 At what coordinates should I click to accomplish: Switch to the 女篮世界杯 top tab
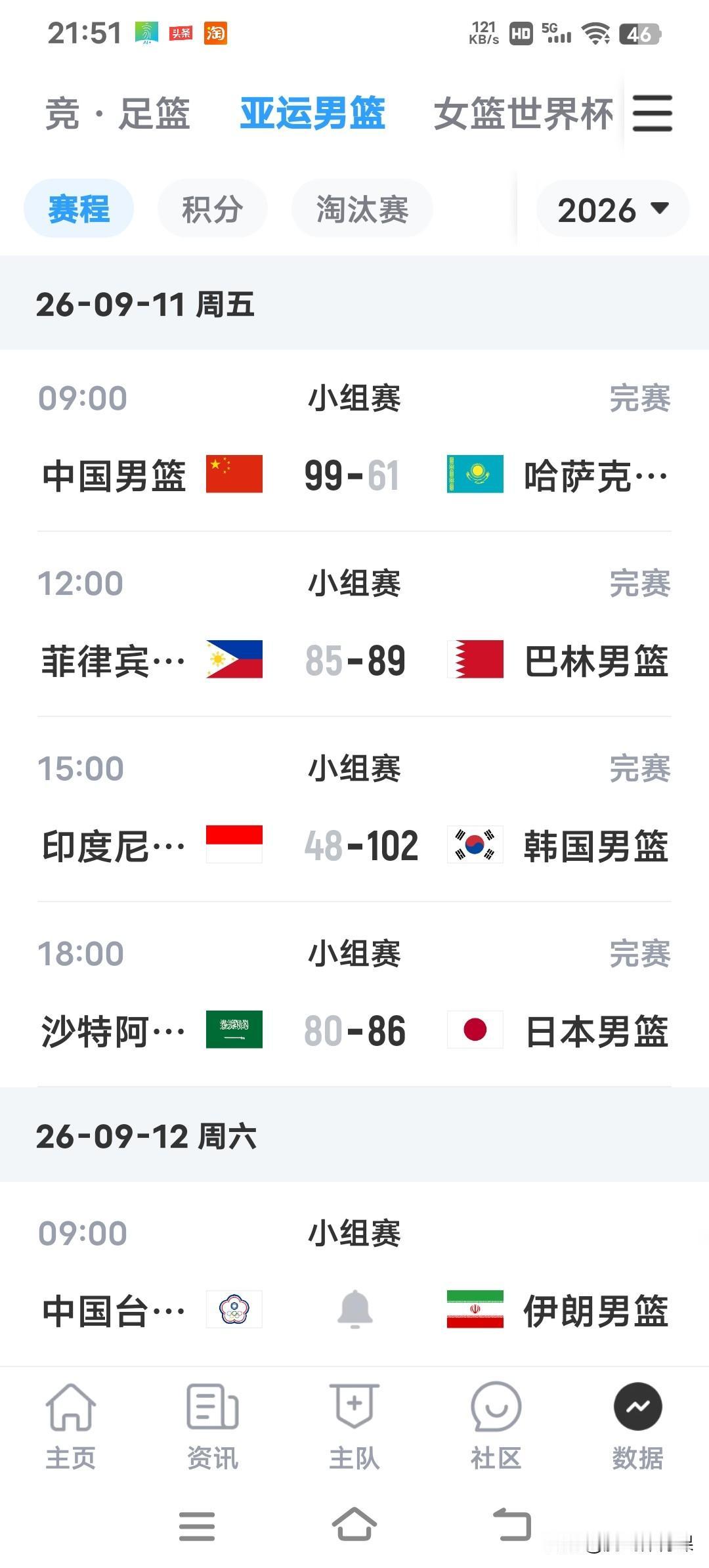(x=524, y=114)
